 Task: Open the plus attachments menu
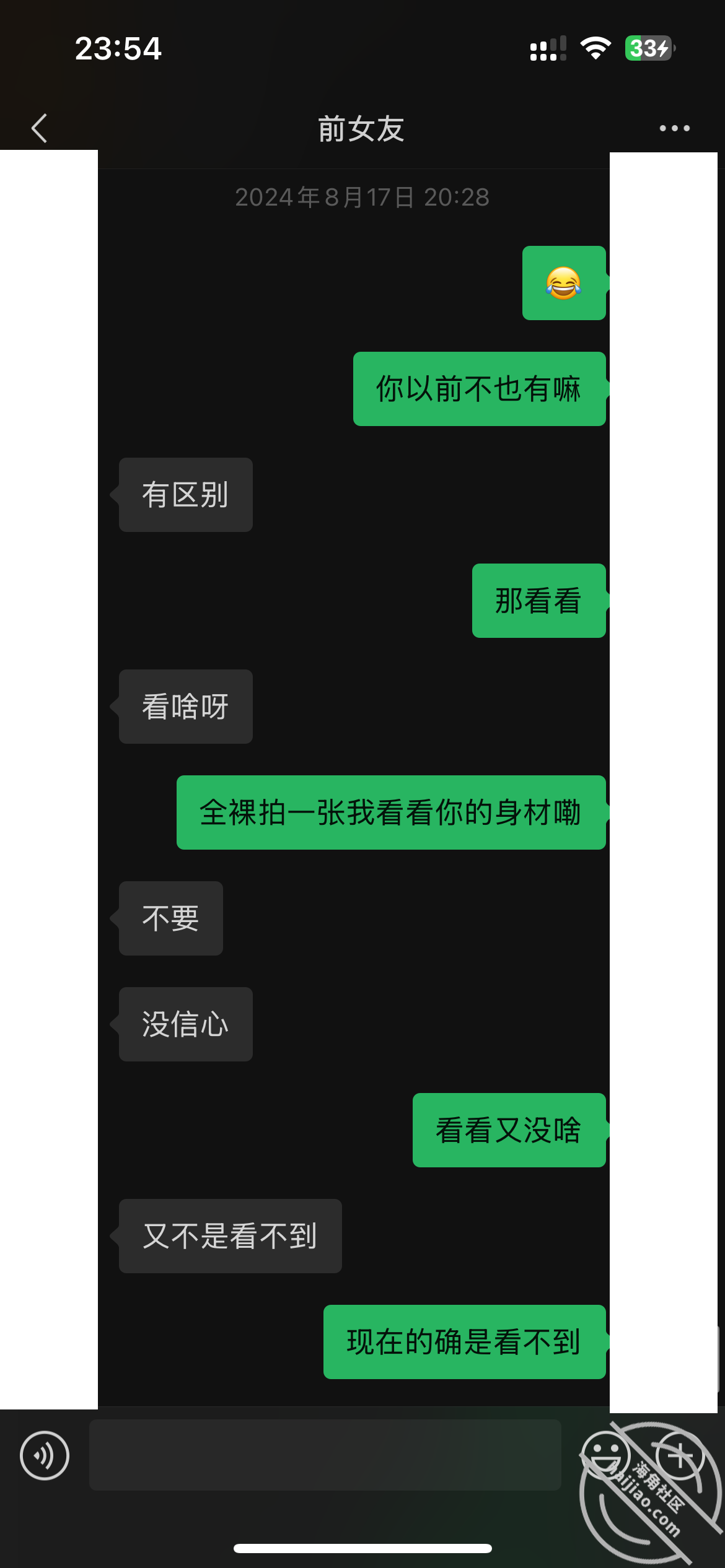coord(680,1455)
